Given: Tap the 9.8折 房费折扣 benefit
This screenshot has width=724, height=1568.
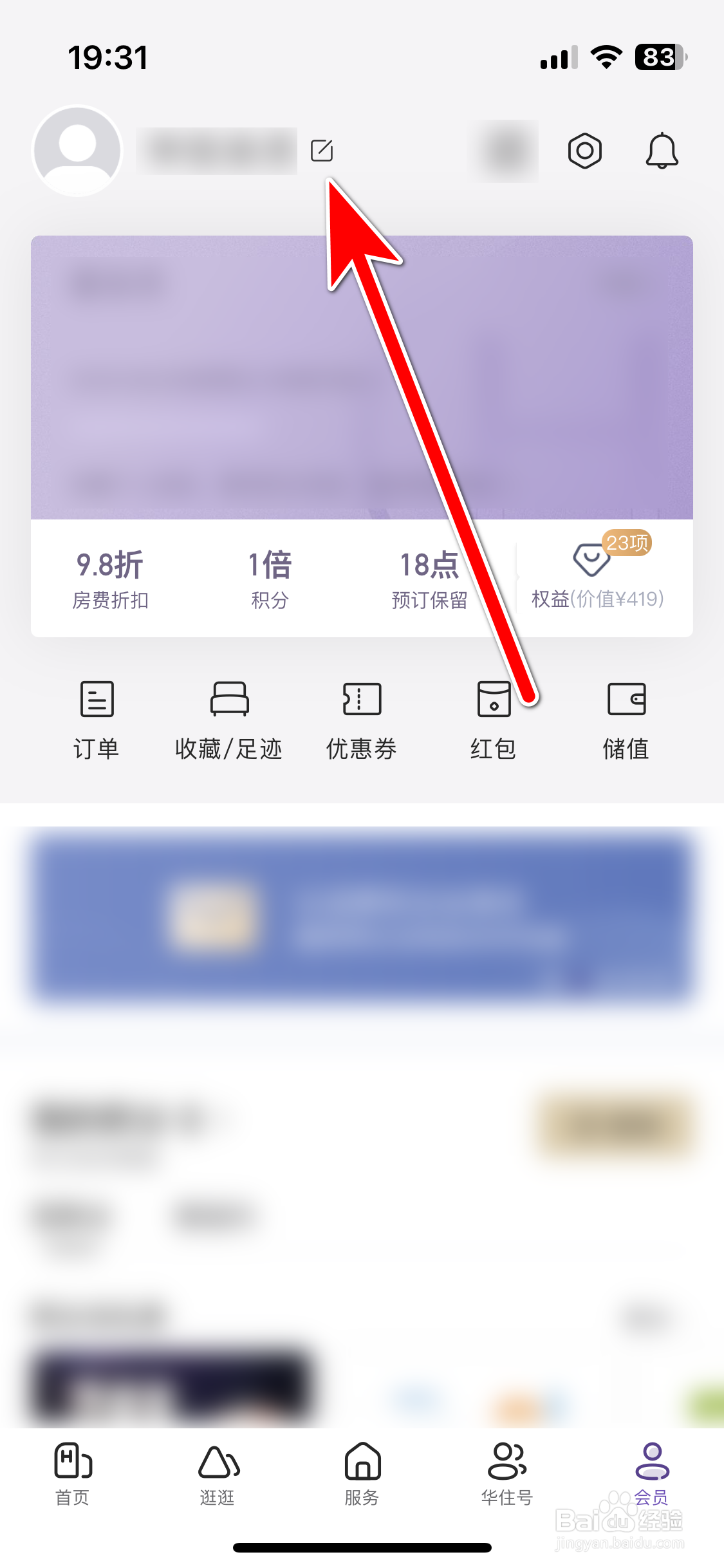Looking at the screenshot, I should coord(109,579).
